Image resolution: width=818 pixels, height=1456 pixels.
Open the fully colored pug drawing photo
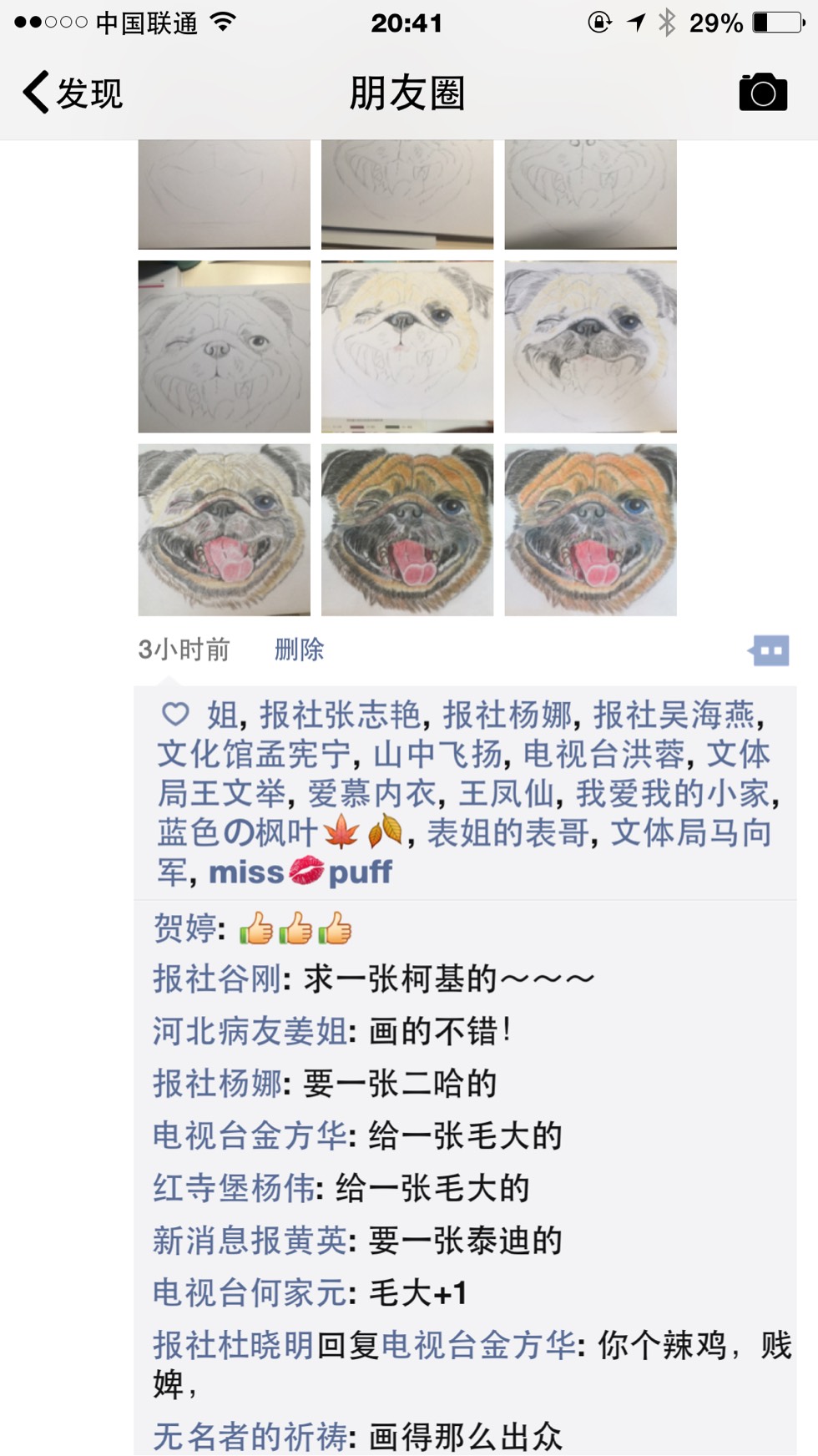coord(590,530)
